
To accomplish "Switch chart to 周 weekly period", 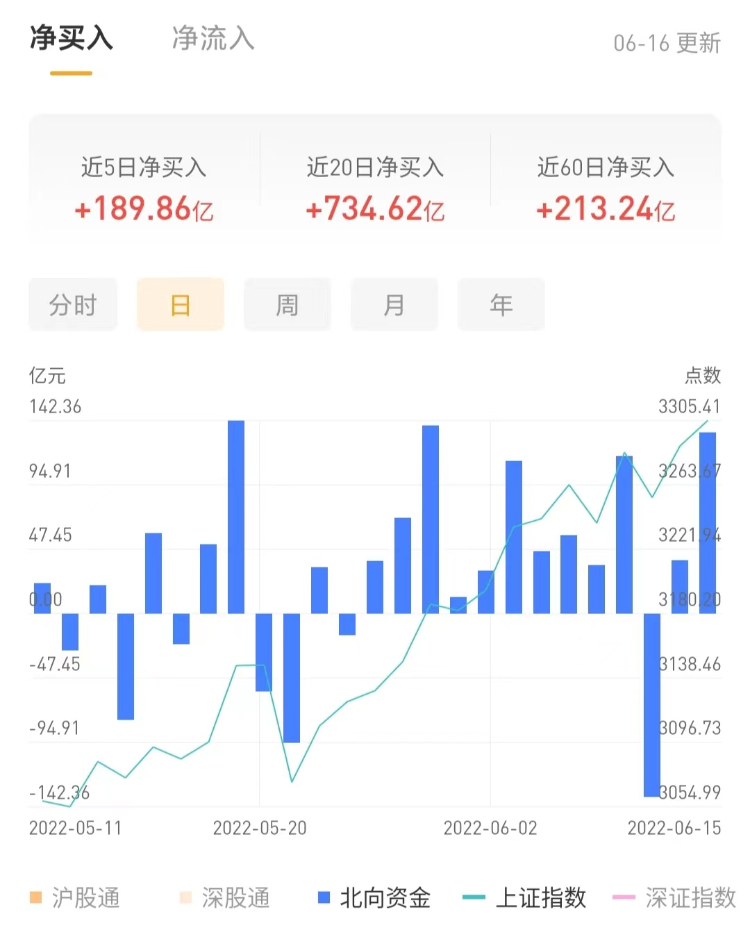I will (x=287, y=305).
